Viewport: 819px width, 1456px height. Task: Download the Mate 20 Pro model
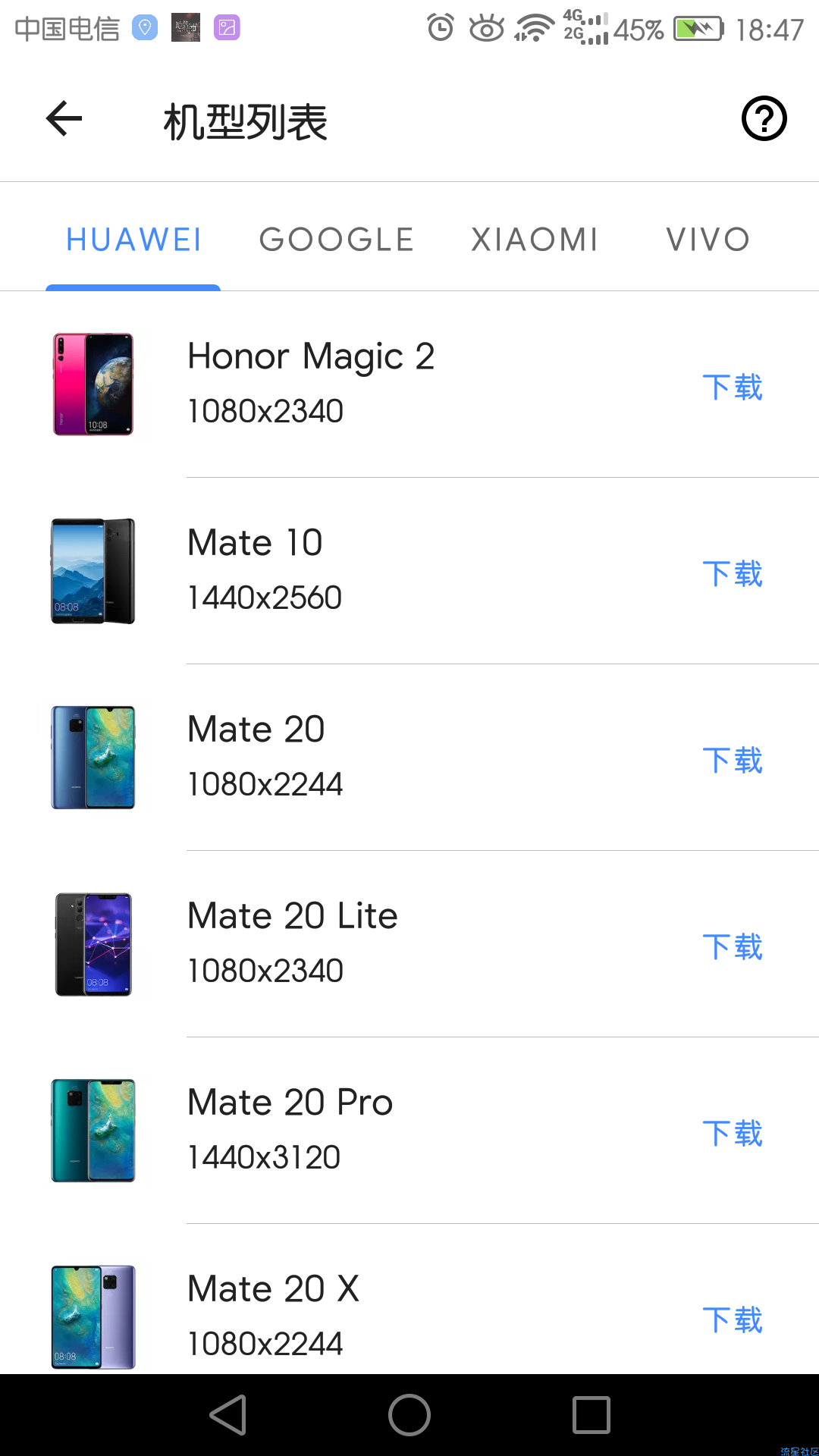[x=732, y=1133]
